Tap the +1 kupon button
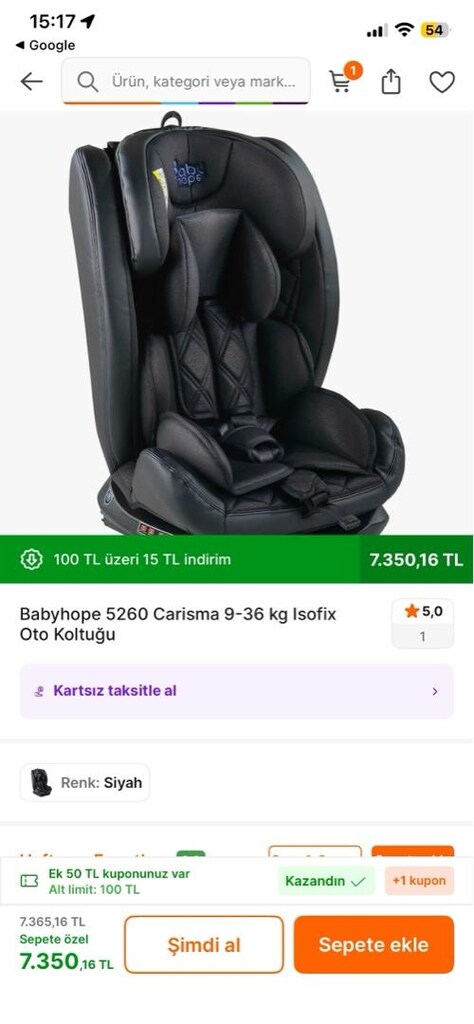The width and height of the screenshot is (474, 1024). tap(419, 880)
